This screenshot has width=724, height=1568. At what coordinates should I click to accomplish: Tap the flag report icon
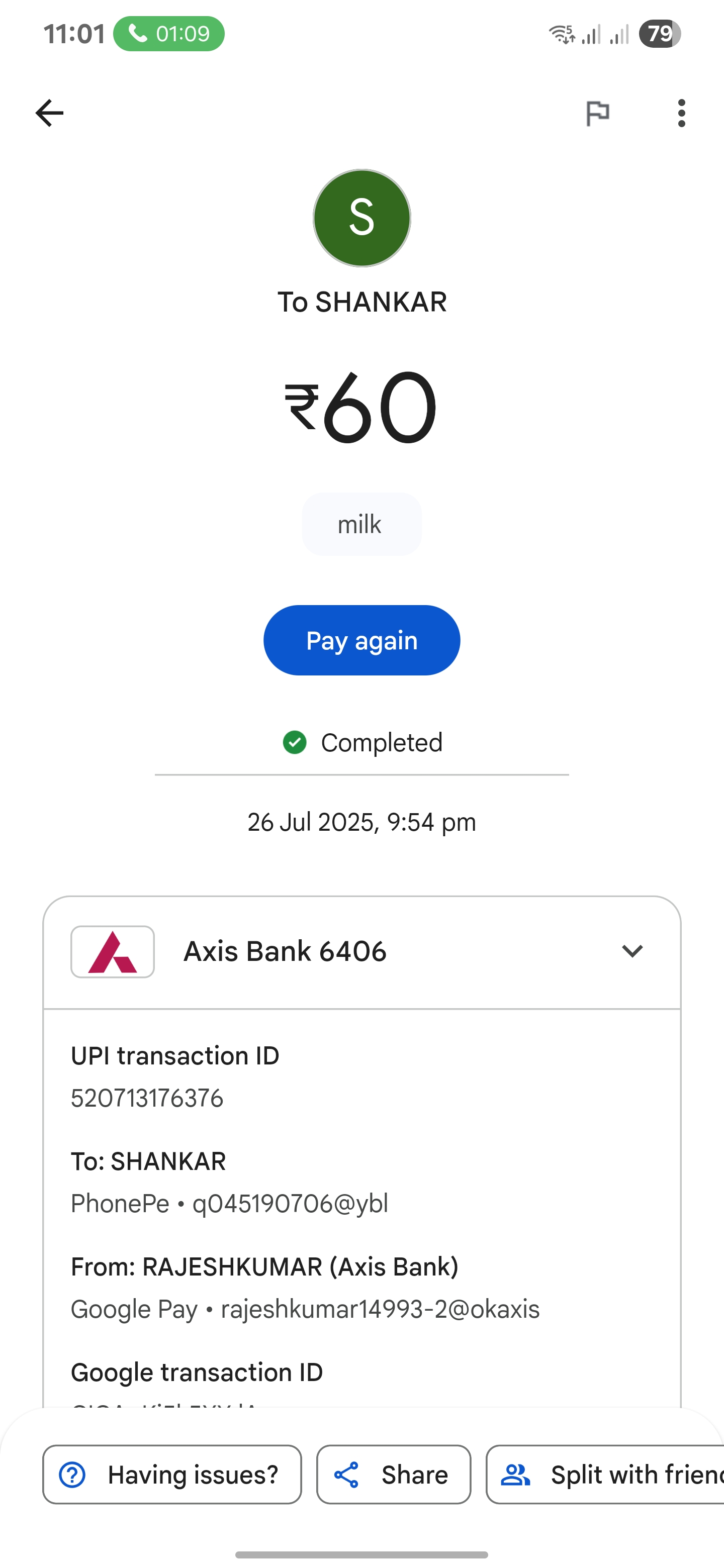tap(597, 113)
